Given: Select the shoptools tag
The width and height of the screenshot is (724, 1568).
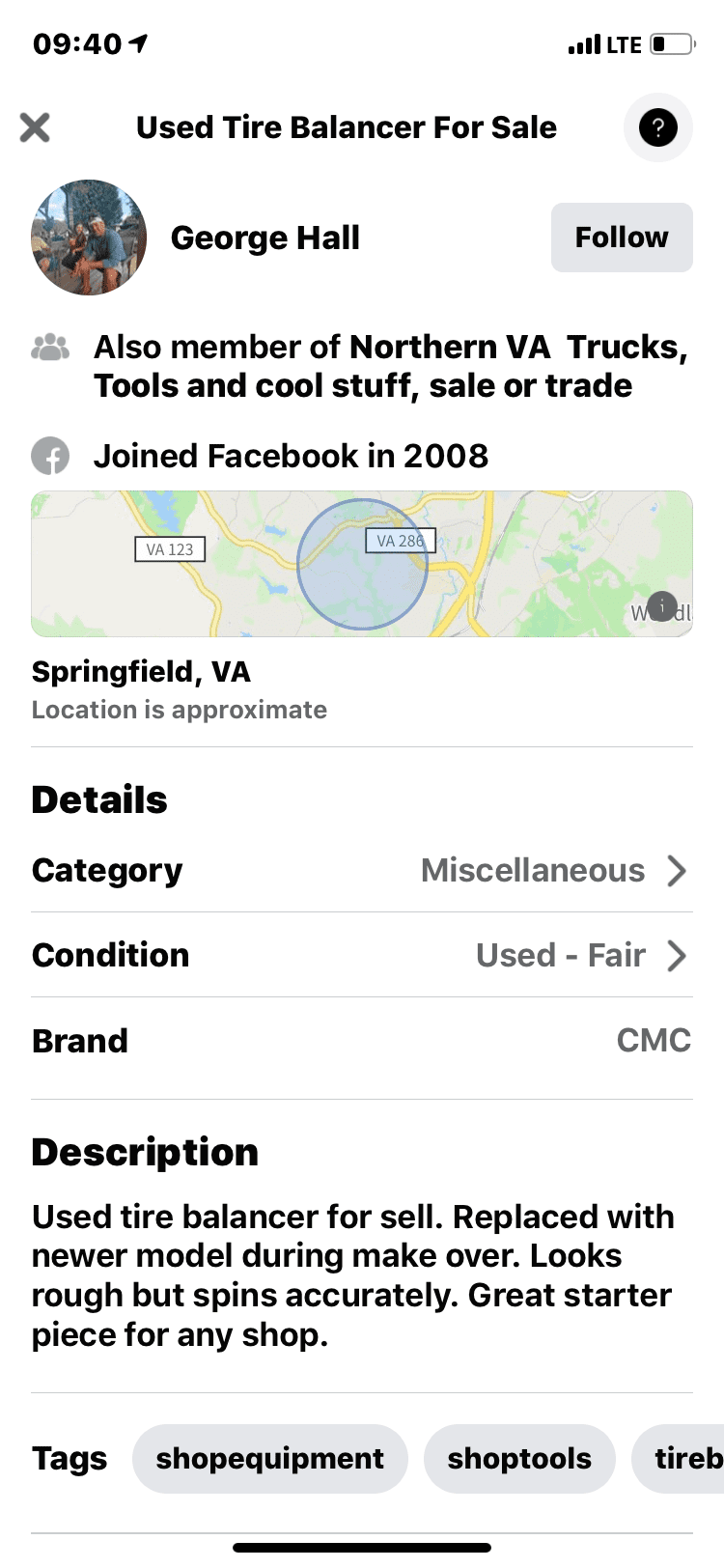Looking at the screenshot, I should coord(519,1458).
